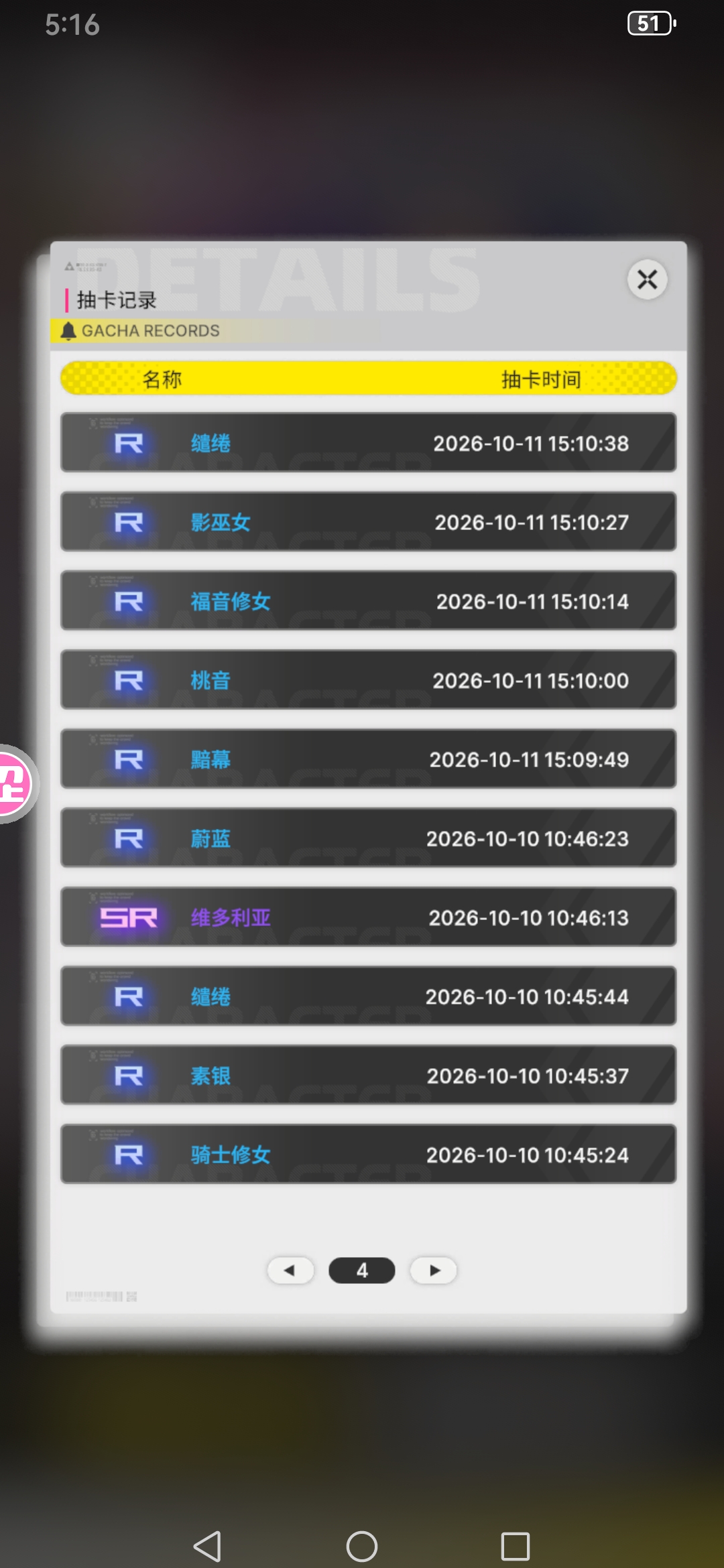
Task: Go to the previous records page
Action: (290, 1270)
